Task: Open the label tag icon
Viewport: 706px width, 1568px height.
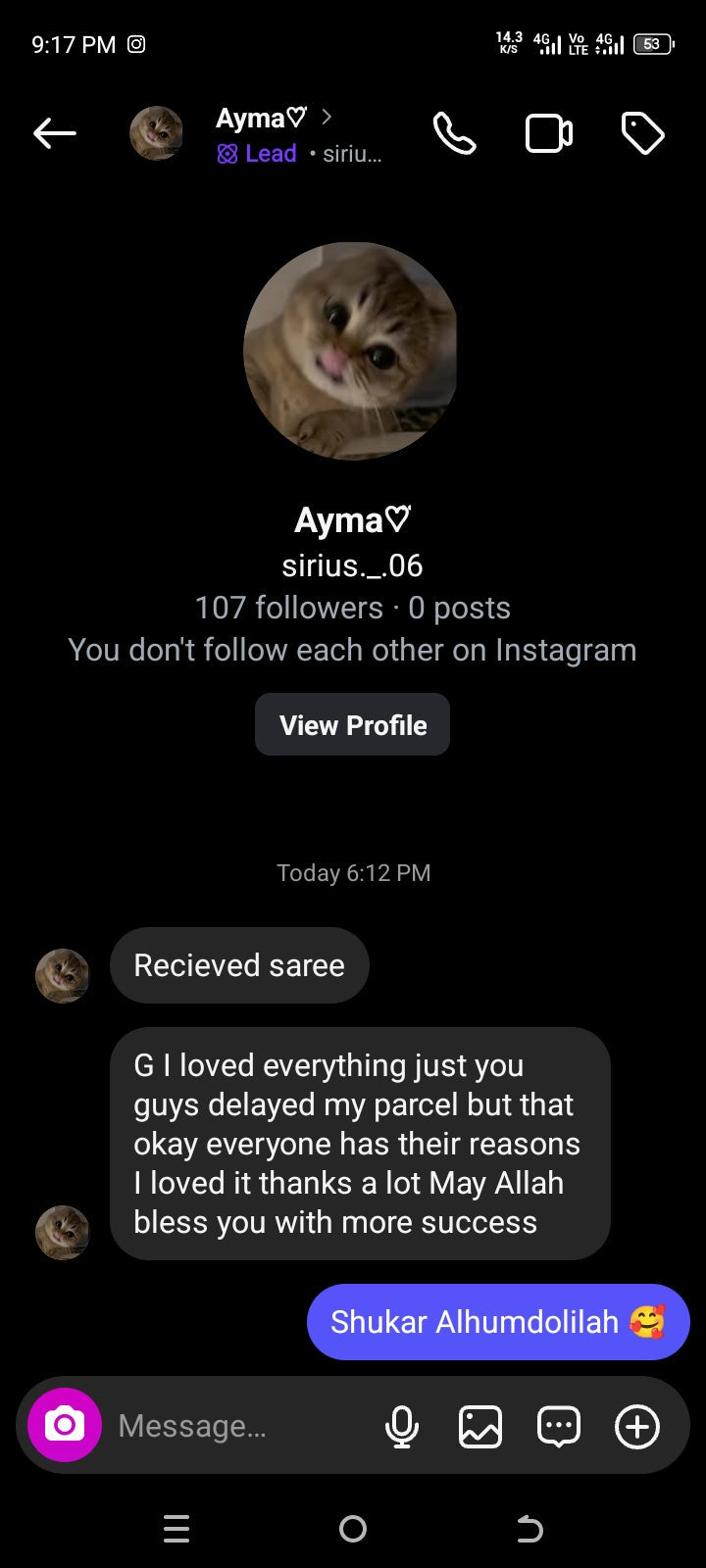Action: [642, 133]
